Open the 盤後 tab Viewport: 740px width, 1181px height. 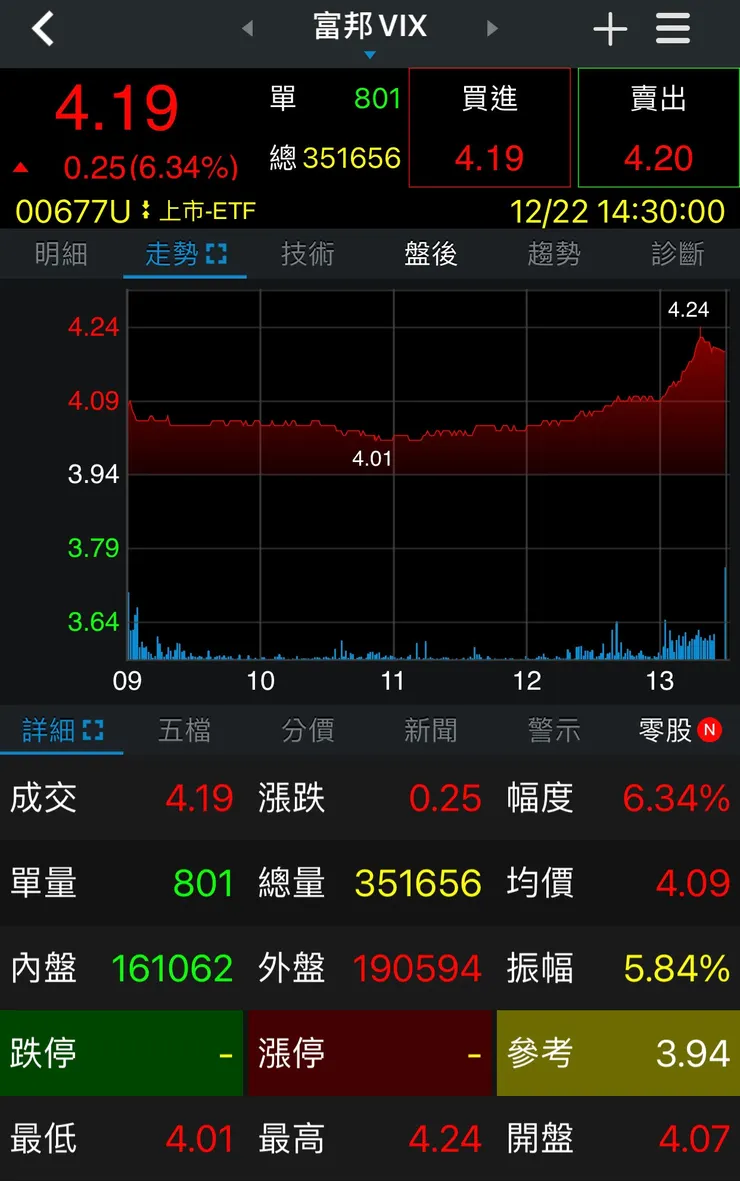pos(432,253)
